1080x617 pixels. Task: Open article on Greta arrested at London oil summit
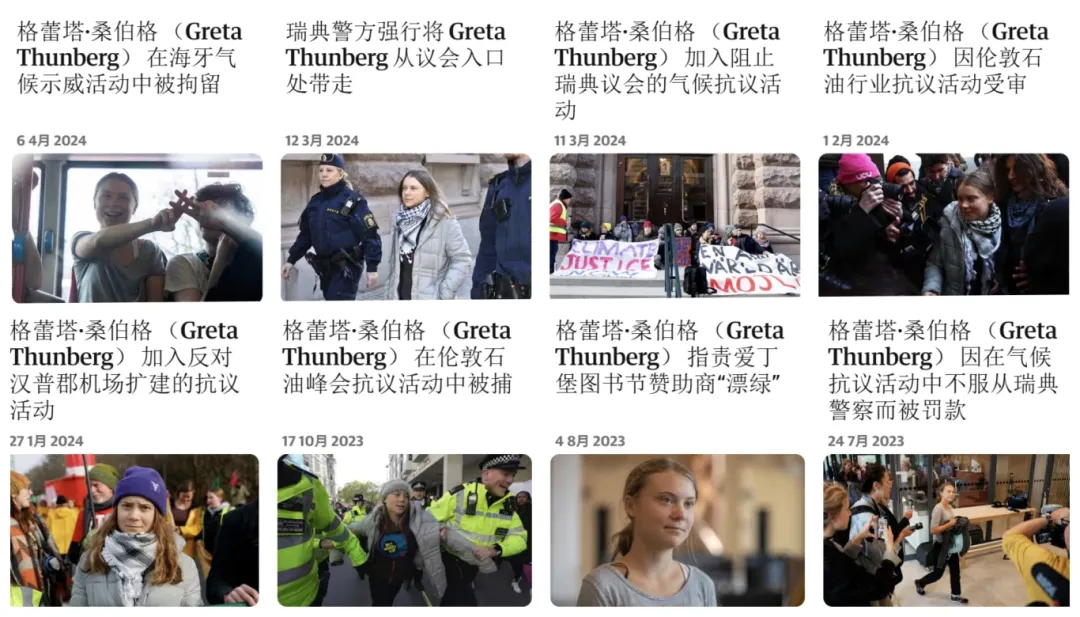[x=396, y=357]
